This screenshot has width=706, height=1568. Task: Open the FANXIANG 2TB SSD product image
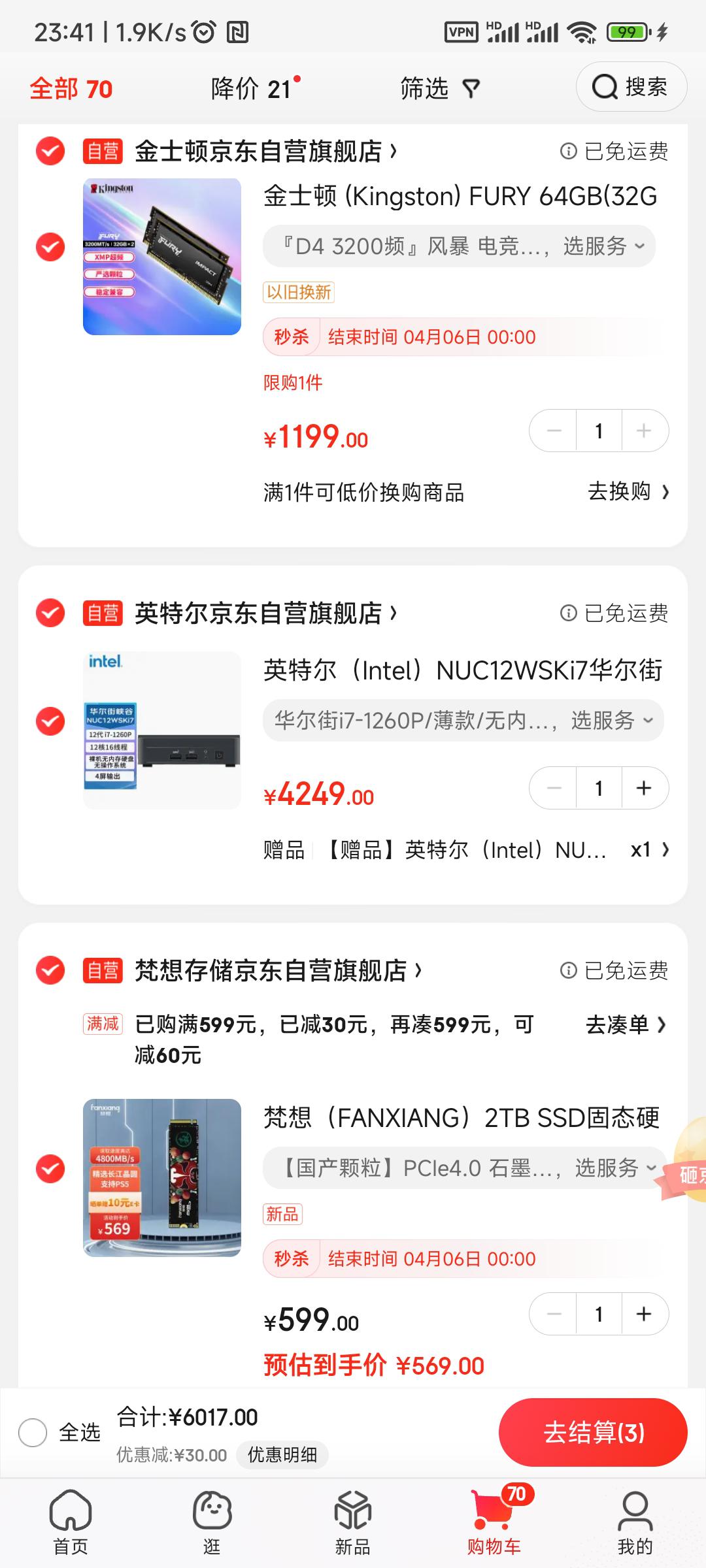pos(162,1177)
